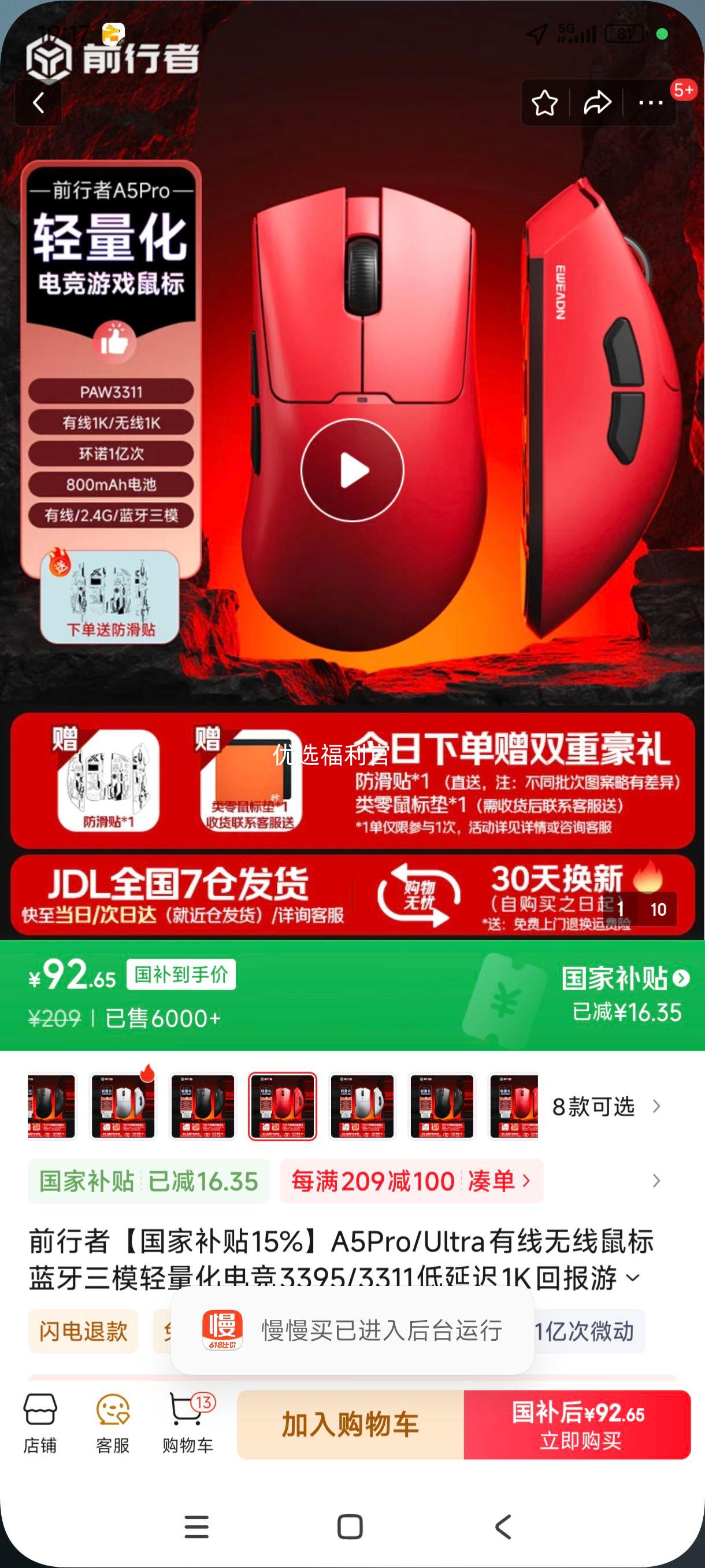Add this product to favorites
The height and width of the screenshot is (1568, 705).
click(x=544, y=103)
